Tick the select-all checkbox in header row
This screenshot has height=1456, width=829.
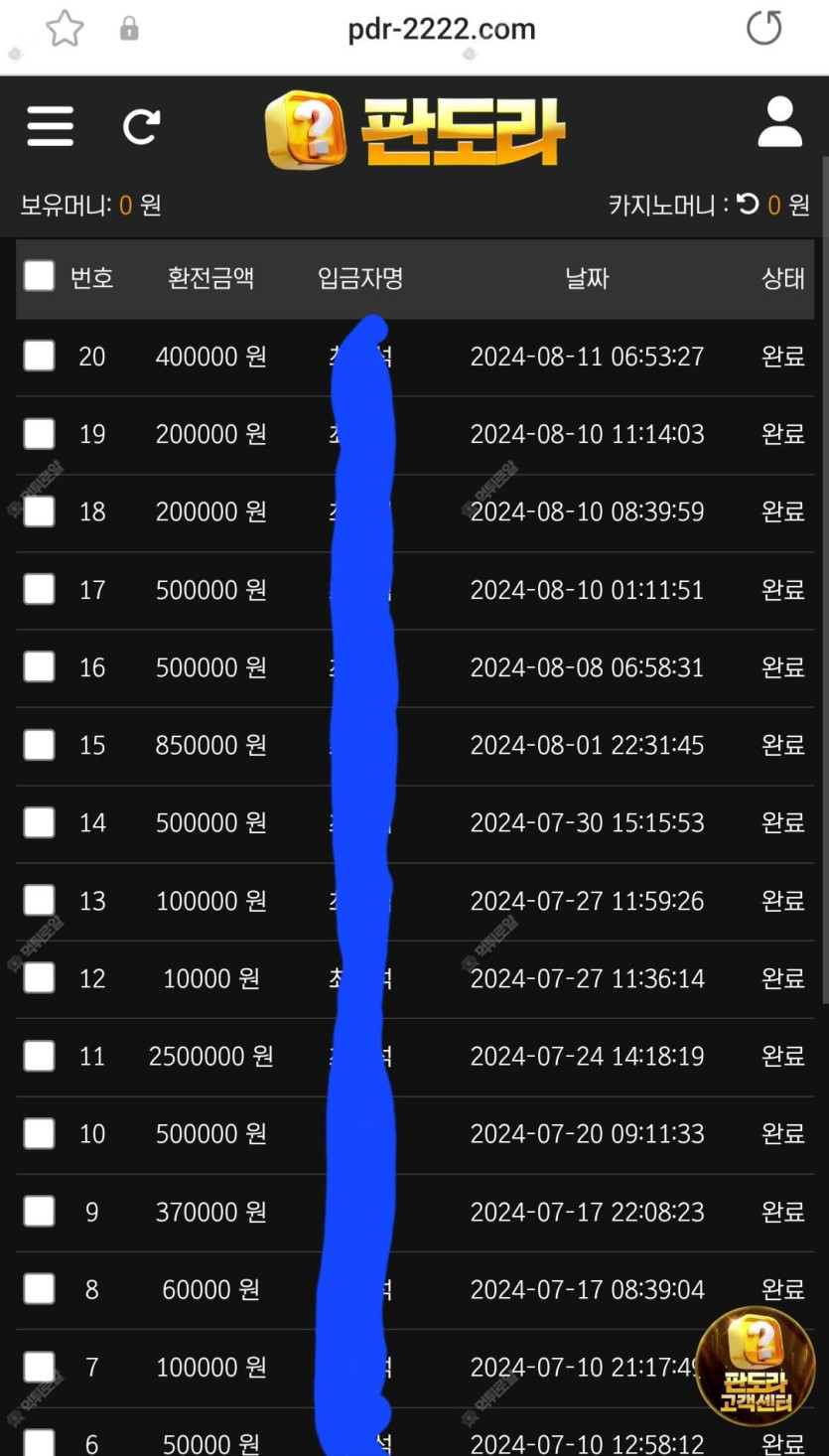pyautogui.click(x=39, y=276)
